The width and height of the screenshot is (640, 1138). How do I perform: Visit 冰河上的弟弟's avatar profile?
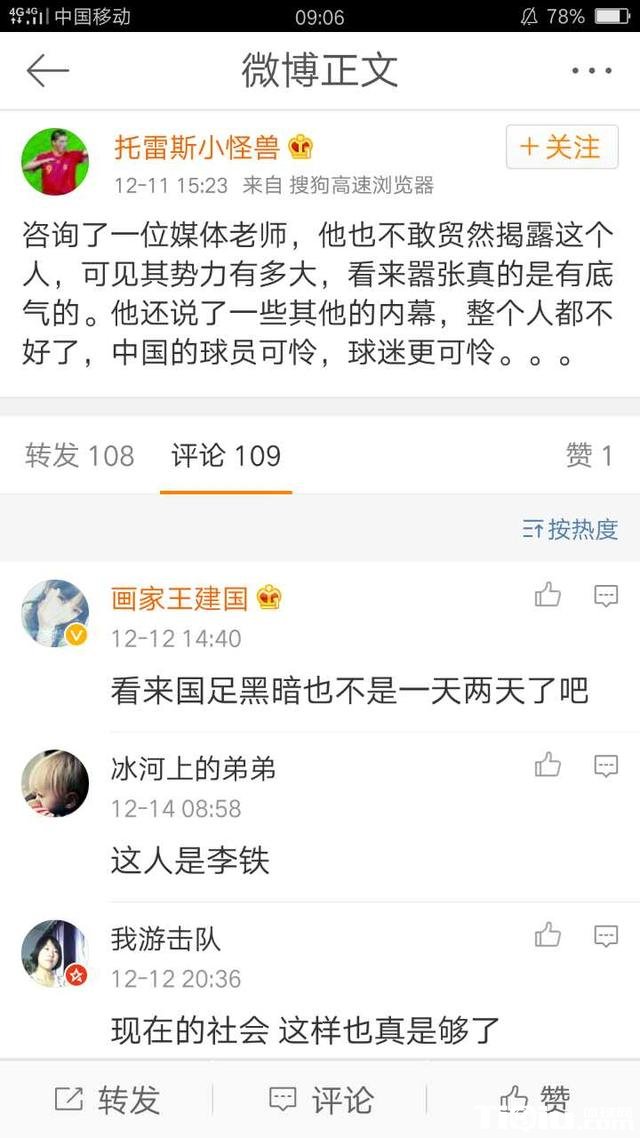tap(55, 784)
